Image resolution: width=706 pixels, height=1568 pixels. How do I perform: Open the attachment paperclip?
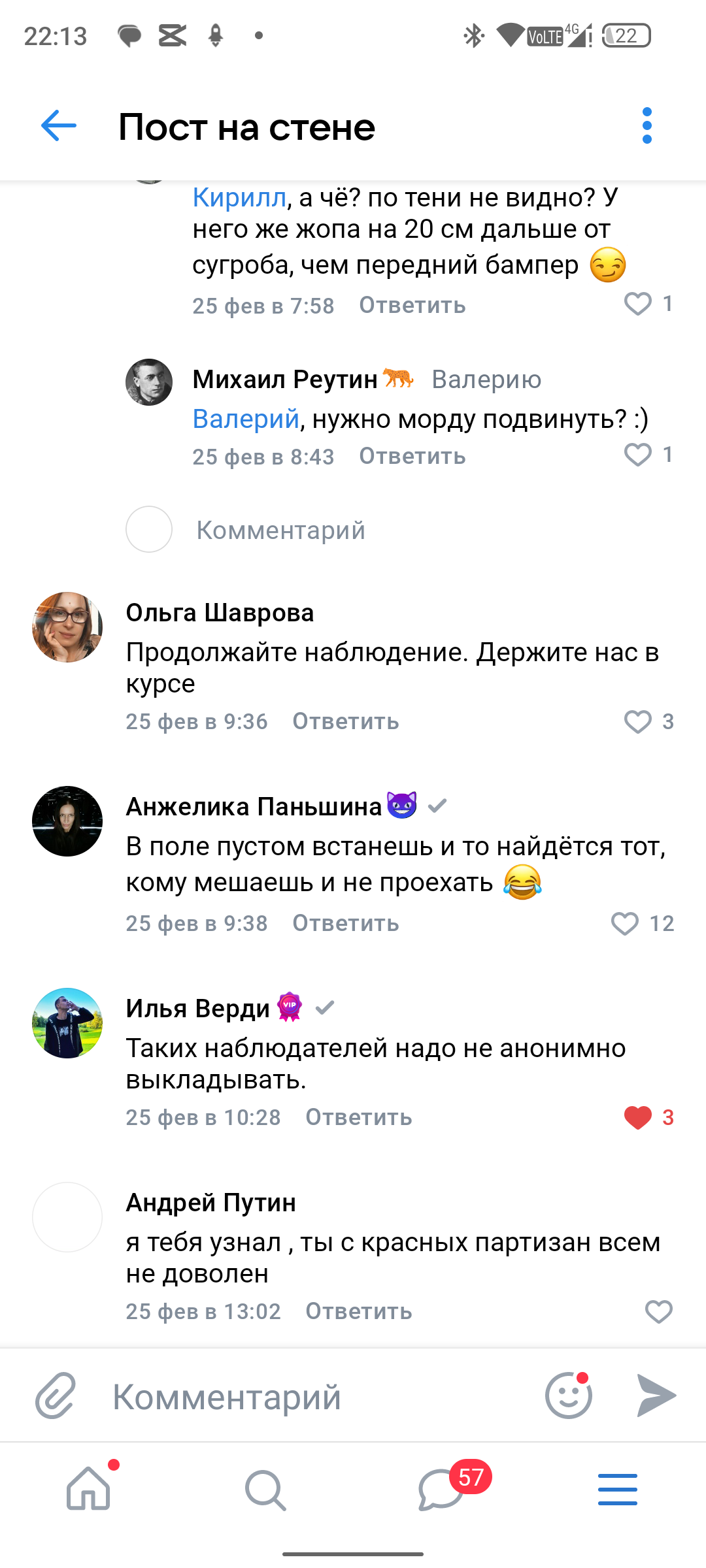click(x=56, y=1396)
